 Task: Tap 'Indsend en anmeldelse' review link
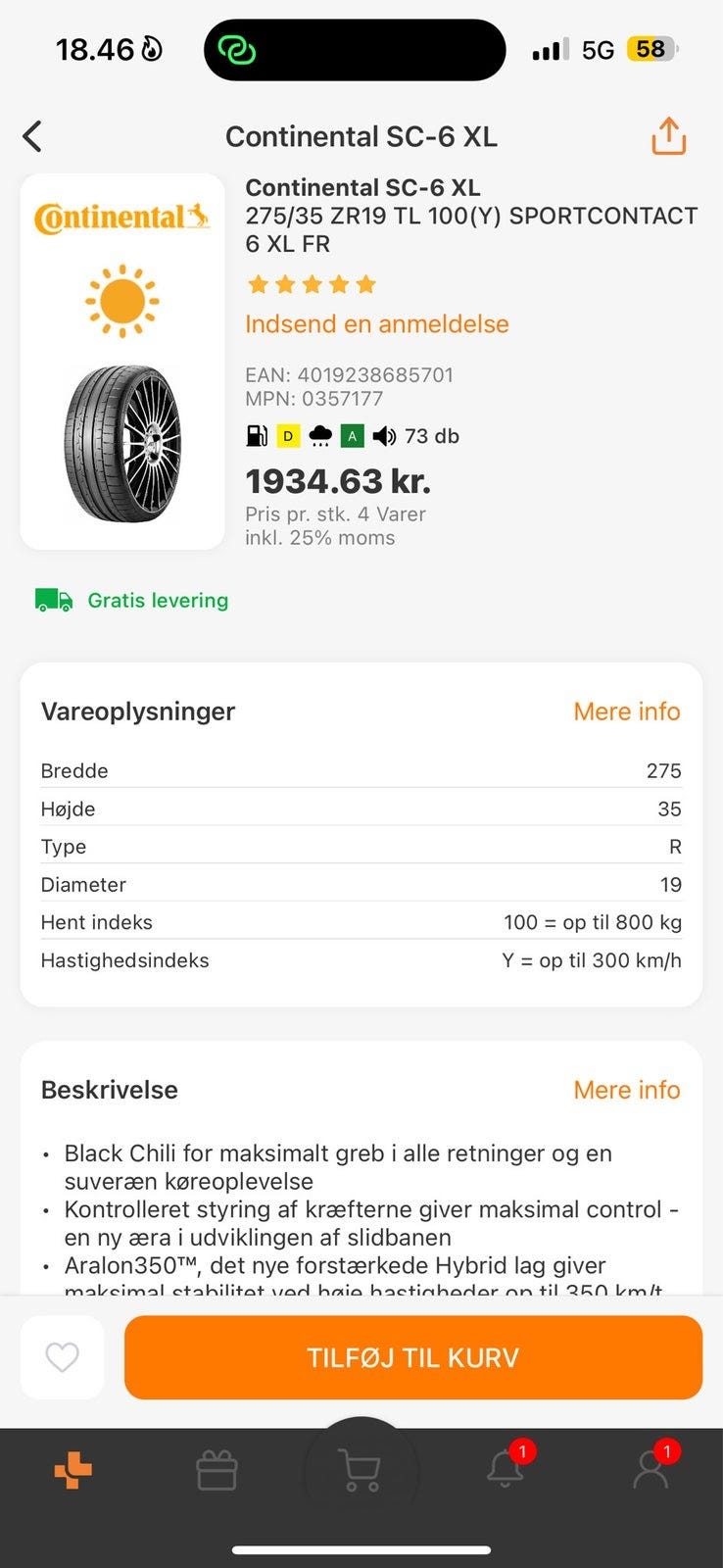click(x=376, y=324)
